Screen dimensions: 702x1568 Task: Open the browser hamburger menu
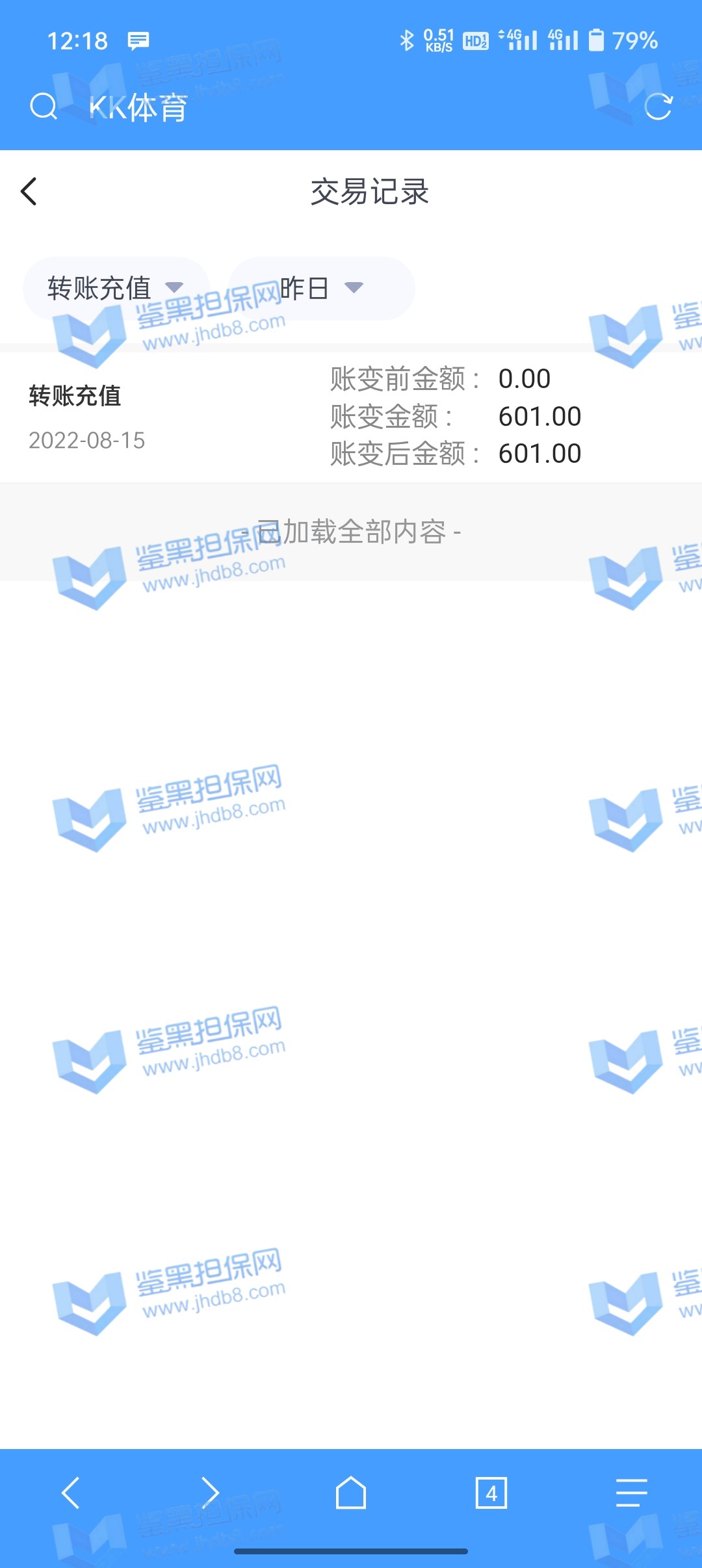(x=631, y=1493)
